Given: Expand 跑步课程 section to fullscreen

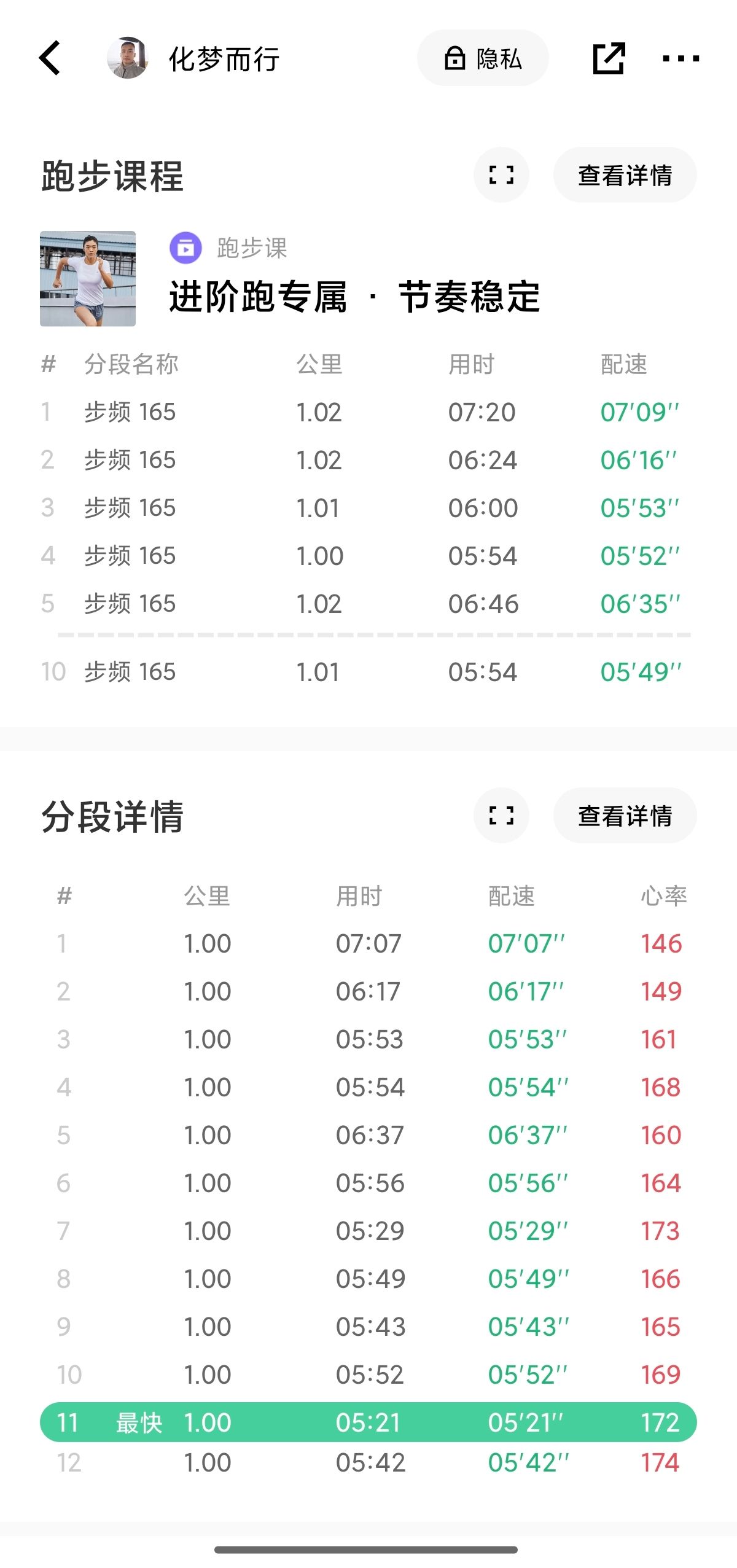Looking at the screenshot, I should point(501,175).
